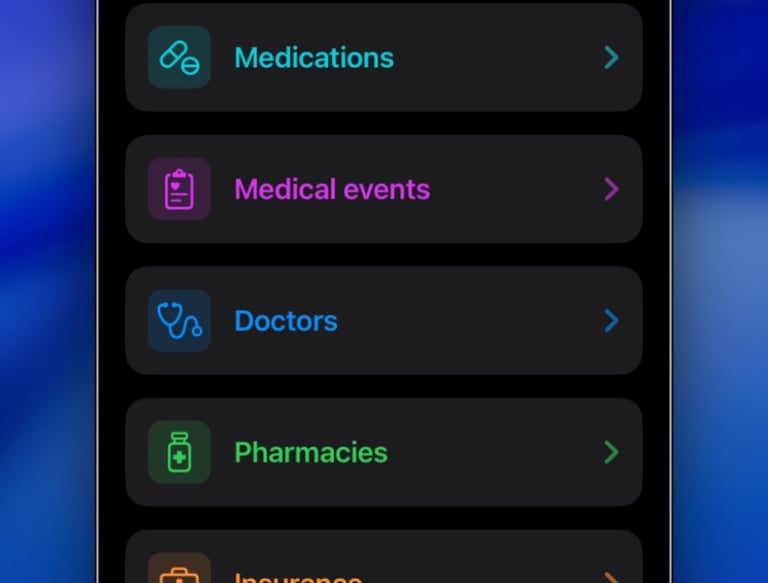Open the Medications section
Image resolution: width=768 pixels, height=583 pixels.
[x=383, y=58]
